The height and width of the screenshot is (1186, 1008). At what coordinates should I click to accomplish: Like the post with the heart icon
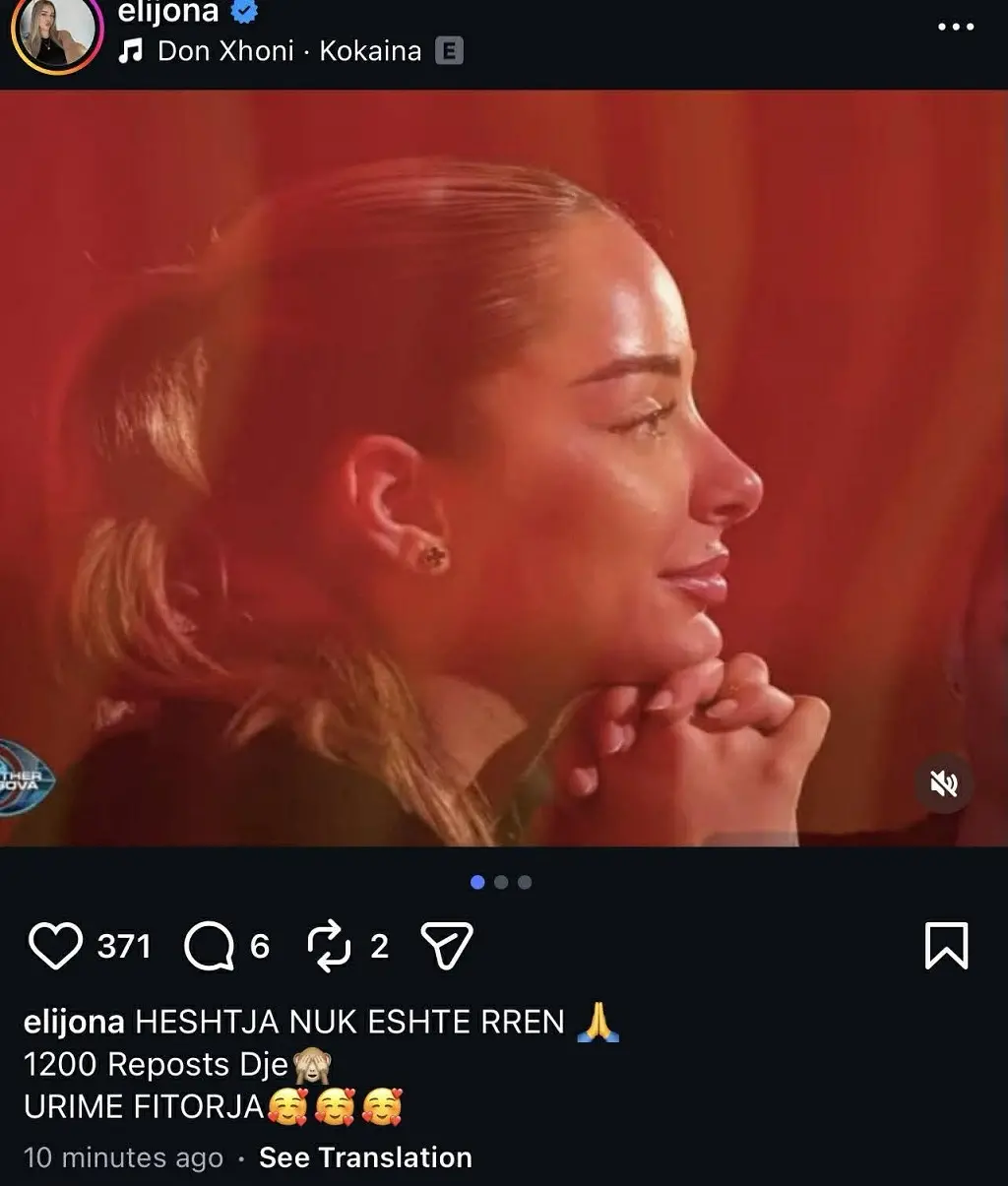click(x=55, y=946)
